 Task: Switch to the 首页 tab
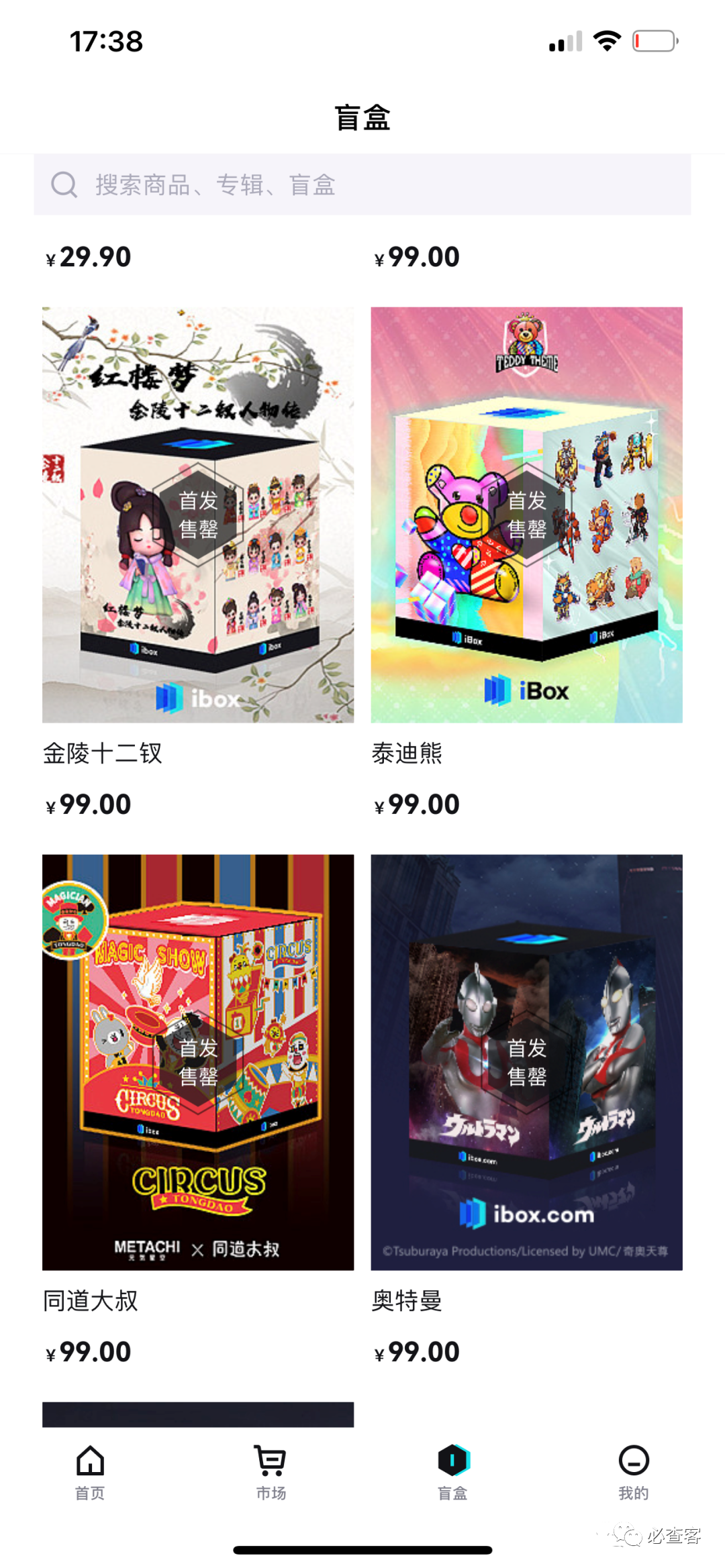pos(90,1472)
